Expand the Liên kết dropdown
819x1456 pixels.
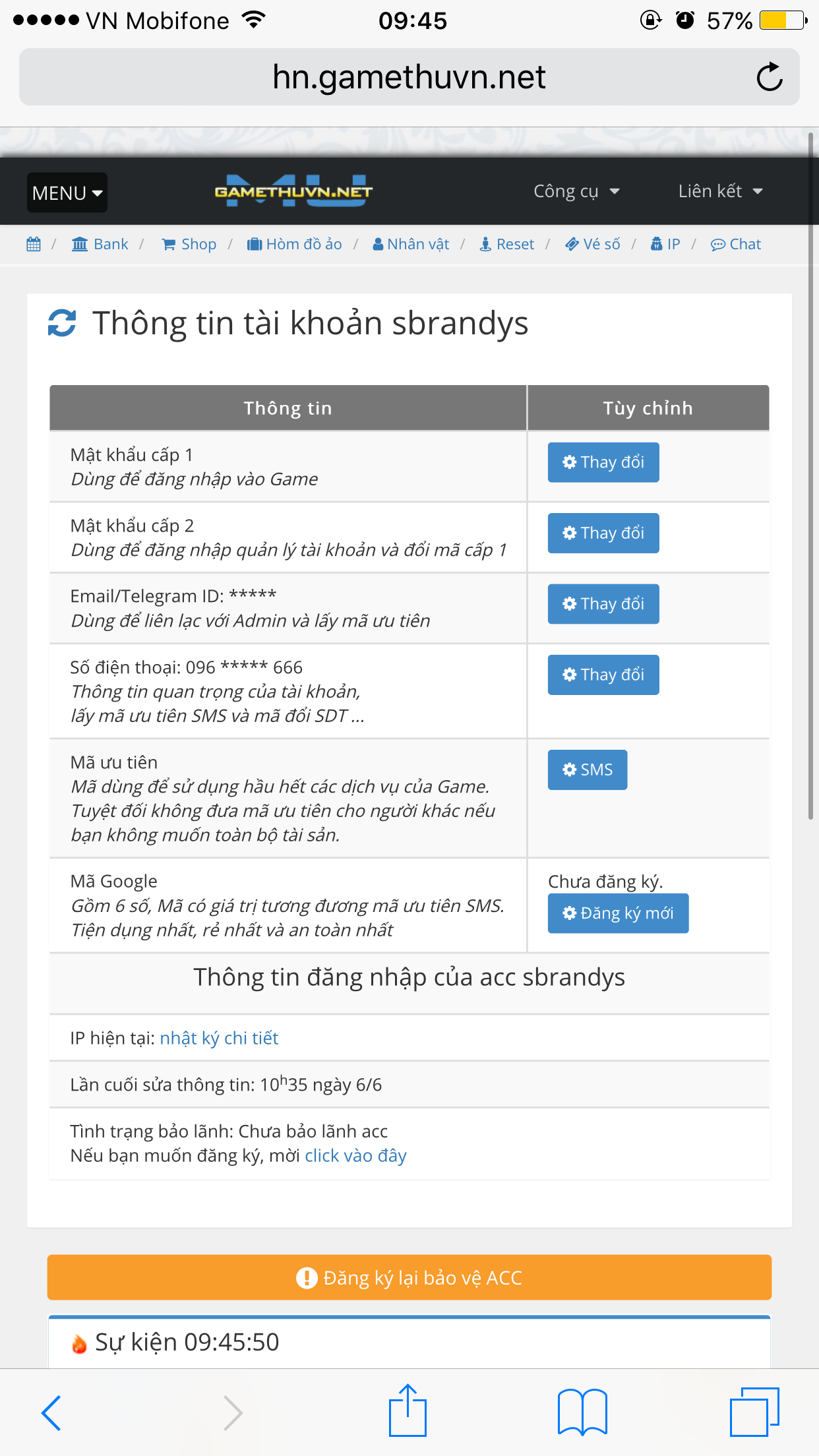pyautogui.click(x=720, y=191)
